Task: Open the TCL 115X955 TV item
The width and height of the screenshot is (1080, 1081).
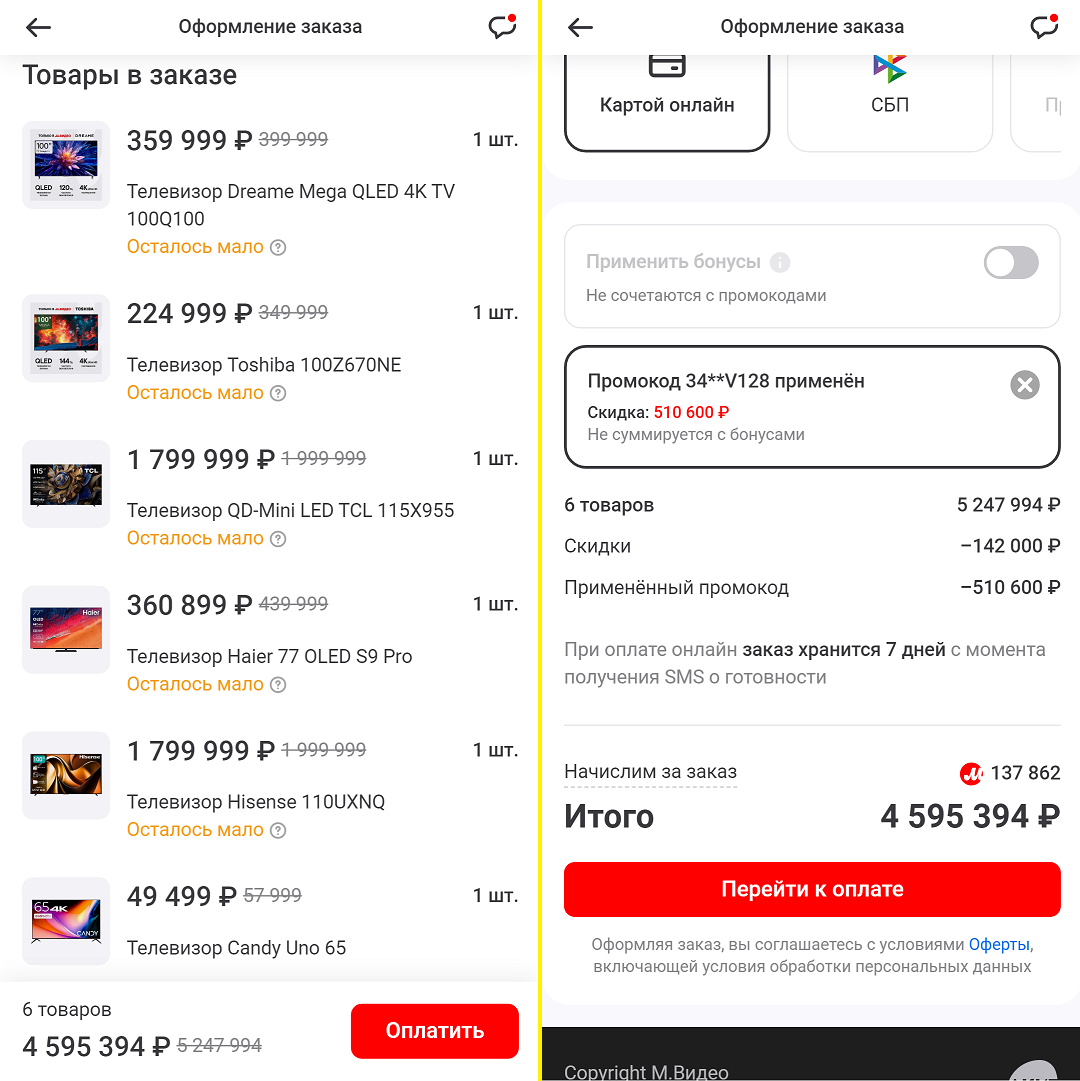Action: (290, 510)
